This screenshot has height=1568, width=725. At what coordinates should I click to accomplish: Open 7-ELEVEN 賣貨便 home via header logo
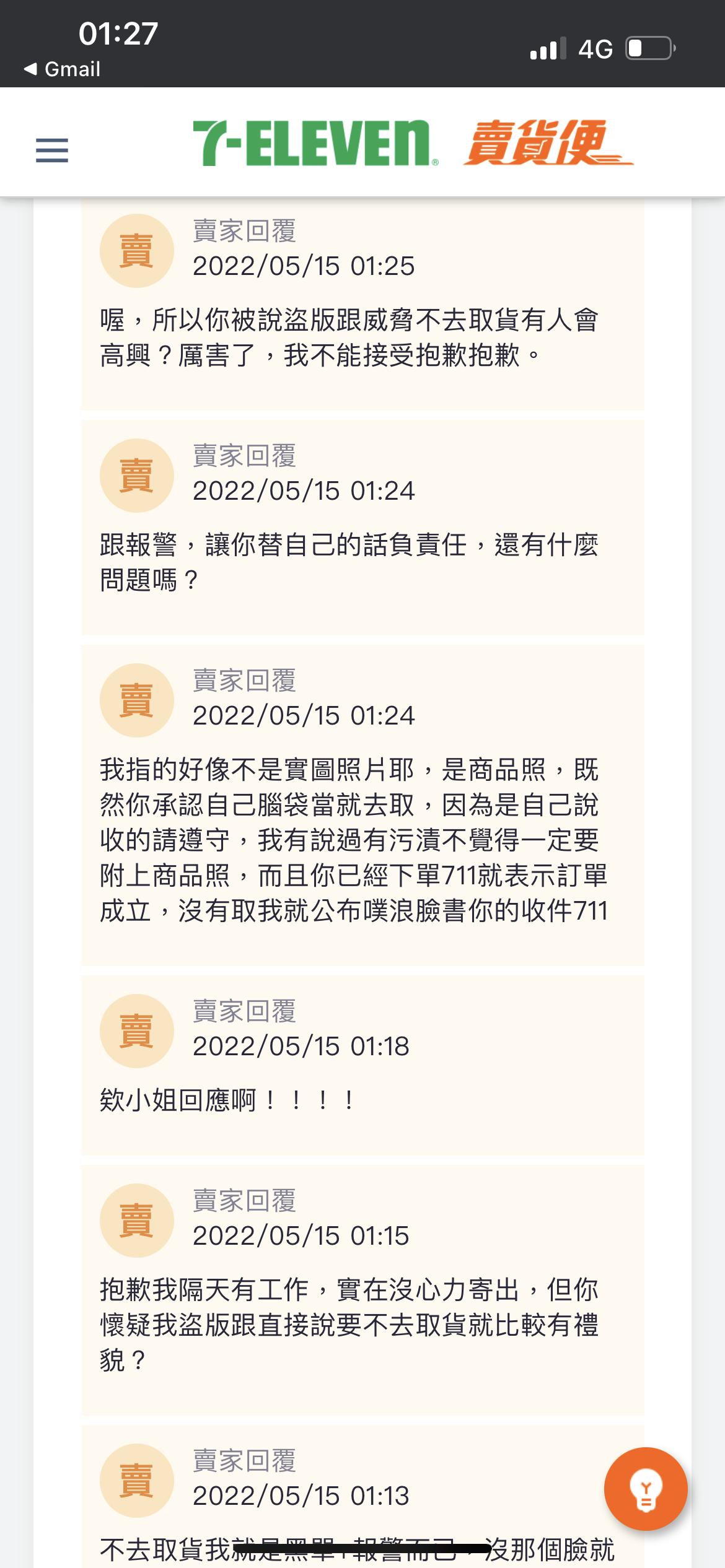pos(413,142)
